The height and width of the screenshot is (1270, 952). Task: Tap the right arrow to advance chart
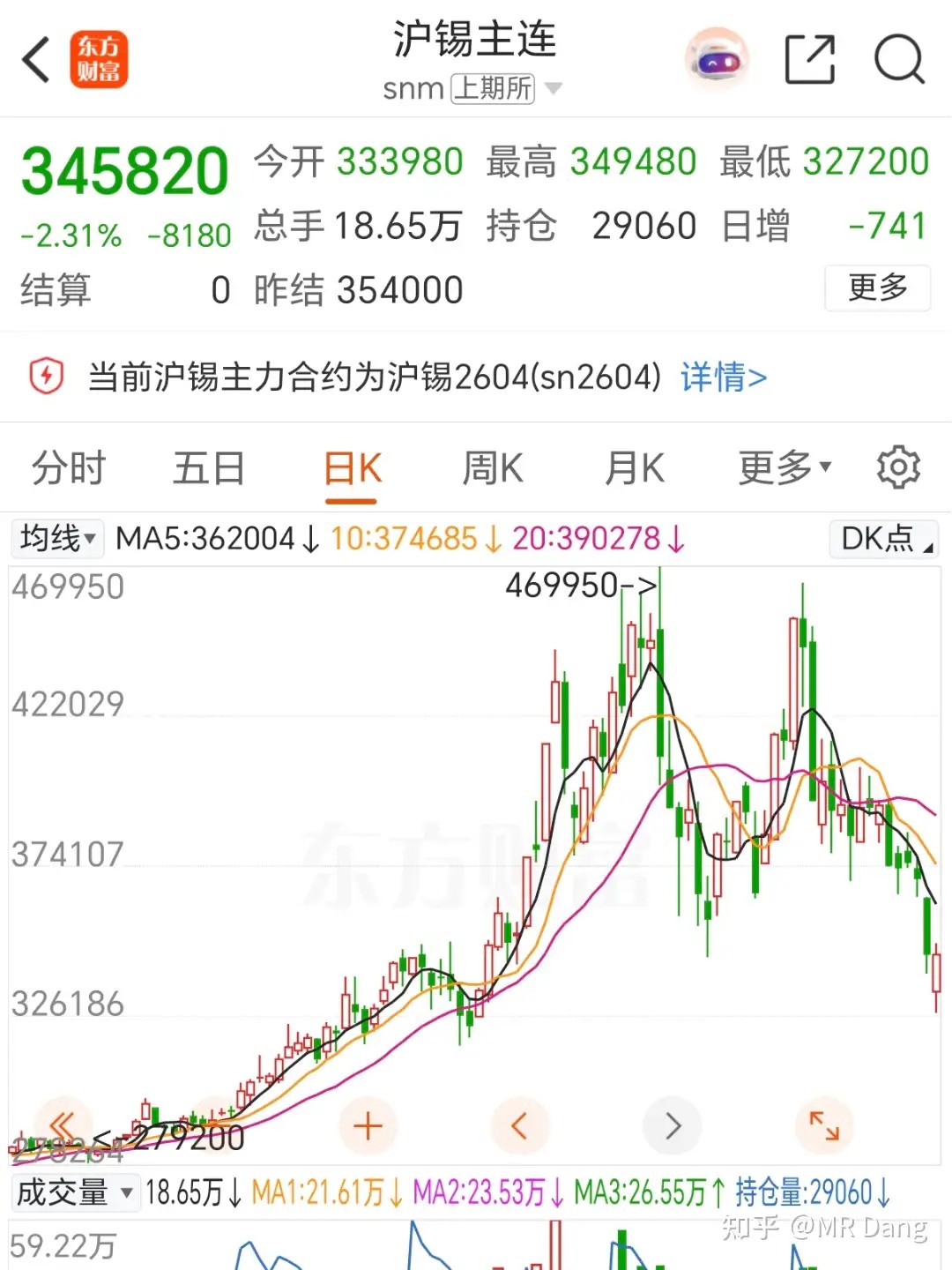point(673,1125)
